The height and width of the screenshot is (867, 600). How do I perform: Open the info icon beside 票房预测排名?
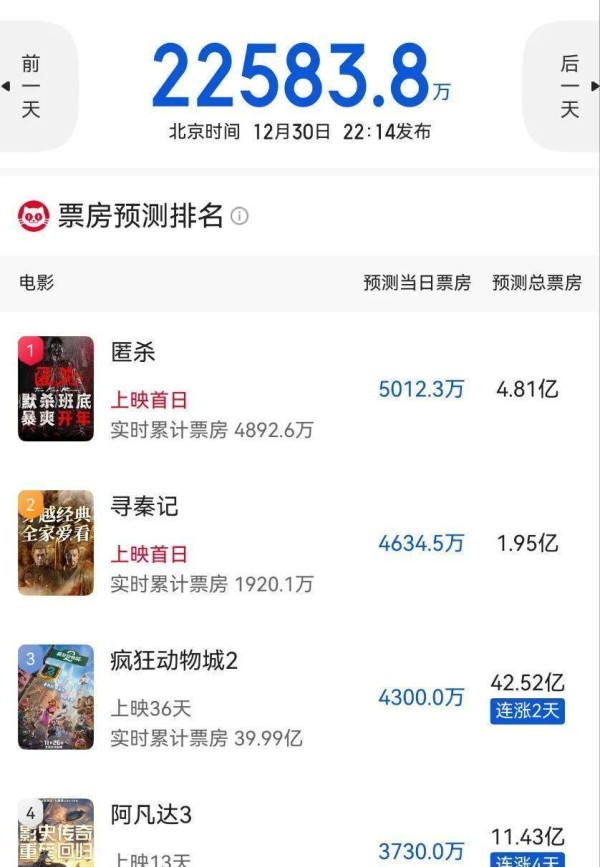pyautogui.click(x=240, y=216)
